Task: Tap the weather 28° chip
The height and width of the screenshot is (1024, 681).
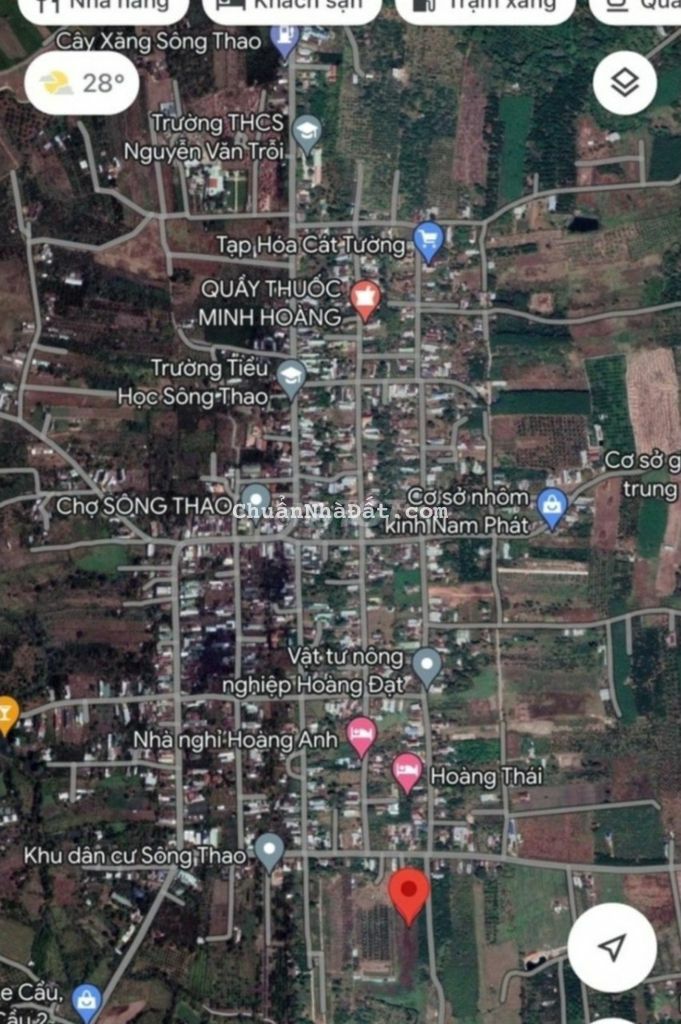Action: (82, 83)
